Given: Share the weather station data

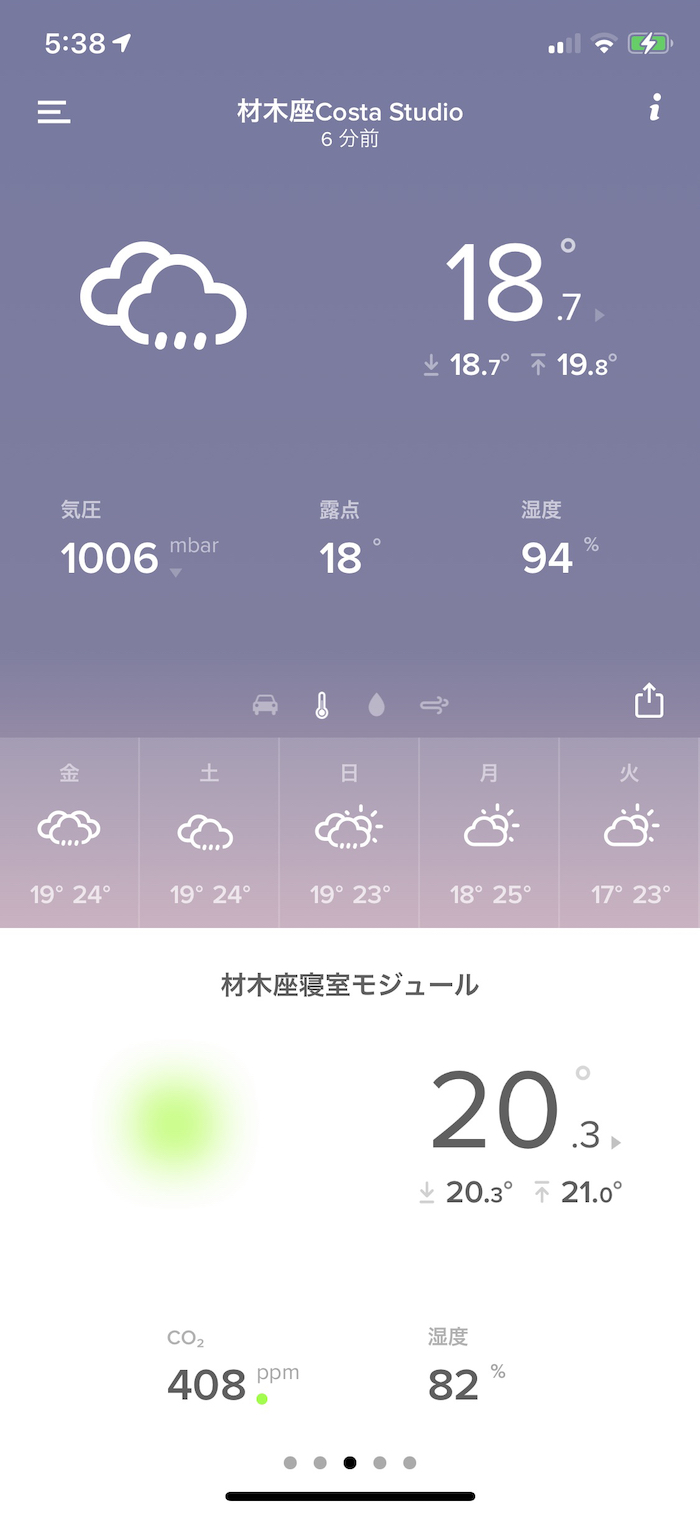Looking at the screenshot, I should [x=649, y=700].
